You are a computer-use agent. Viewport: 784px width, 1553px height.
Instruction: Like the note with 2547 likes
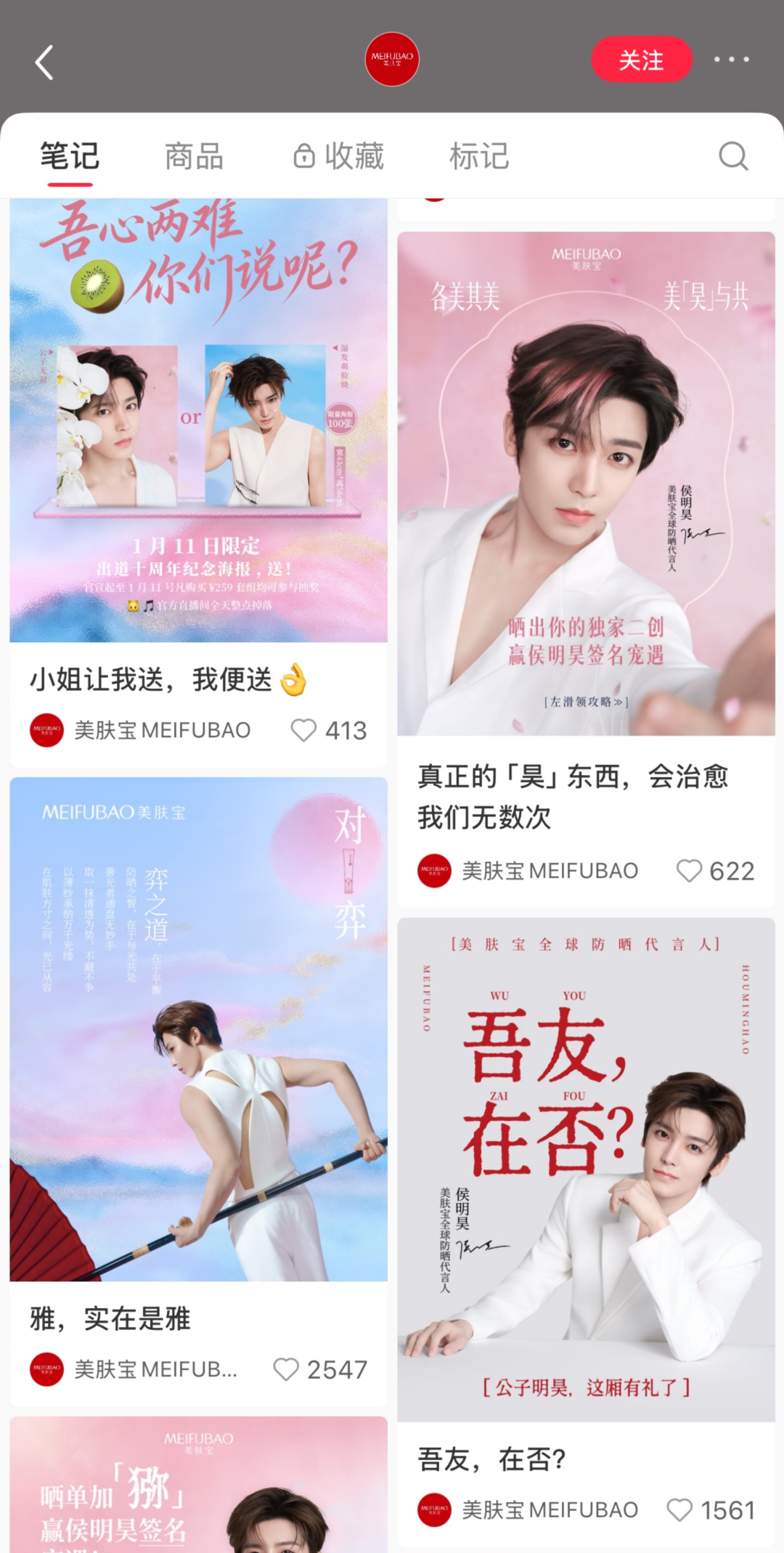tap(285, 1369)
